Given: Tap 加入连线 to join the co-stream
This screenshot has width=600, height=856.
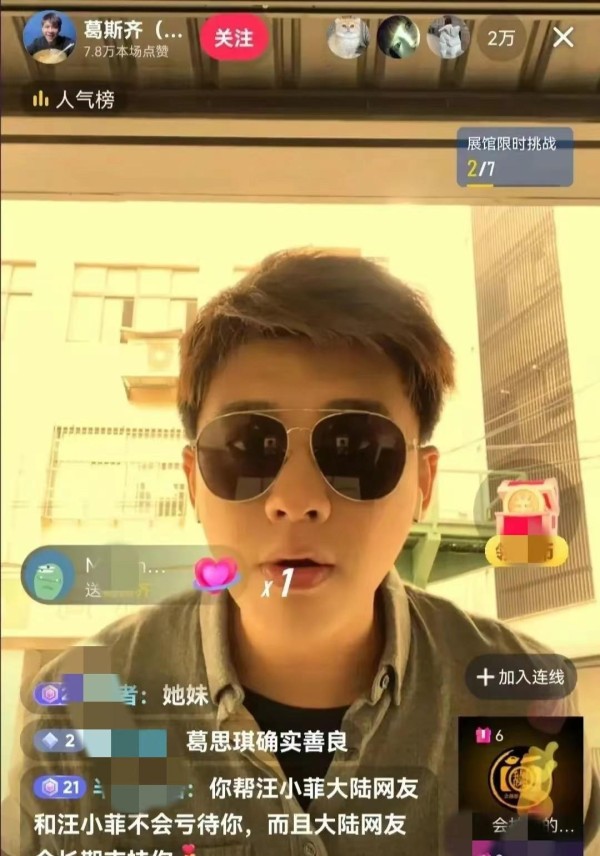Looking at the screenshot, I should coord(520,677).
